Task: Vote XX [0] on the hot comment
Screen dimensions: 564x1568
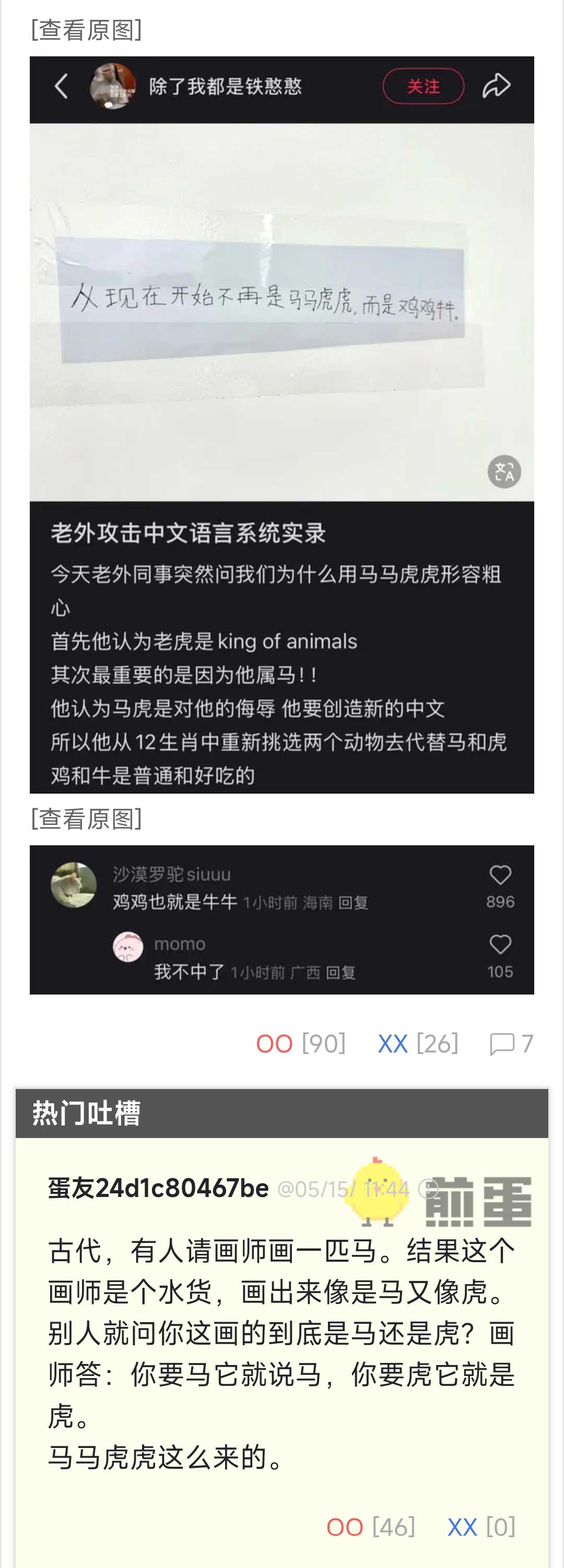Action: 481,1527
